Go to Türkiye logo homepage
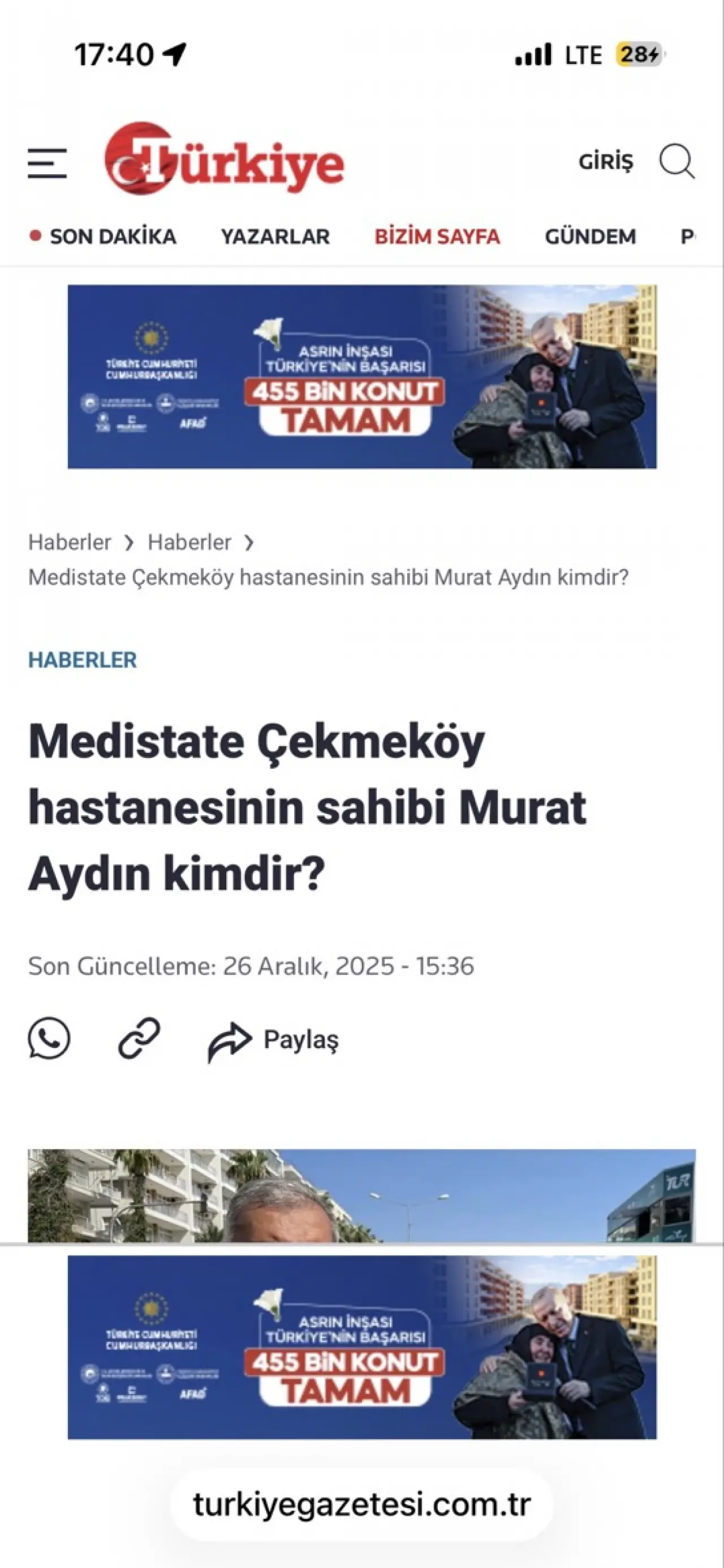The image size is (724, 1568). [x=224, y=159]
